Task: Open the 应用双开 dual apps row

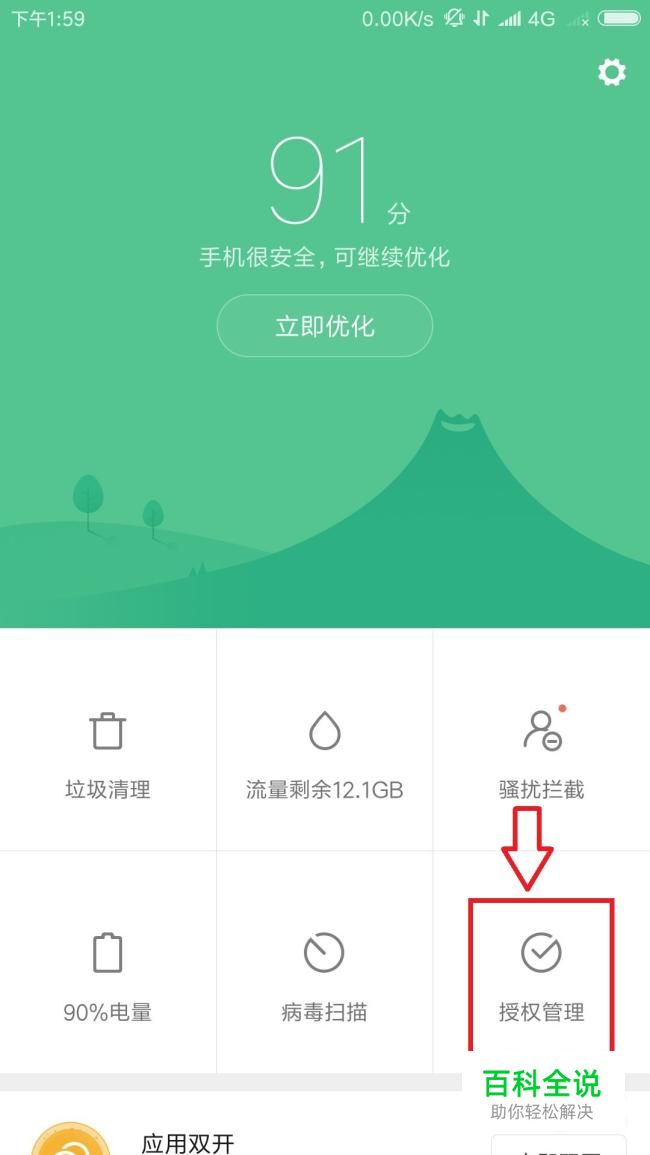Action: pyautogui.click(x=325, y=1123)
